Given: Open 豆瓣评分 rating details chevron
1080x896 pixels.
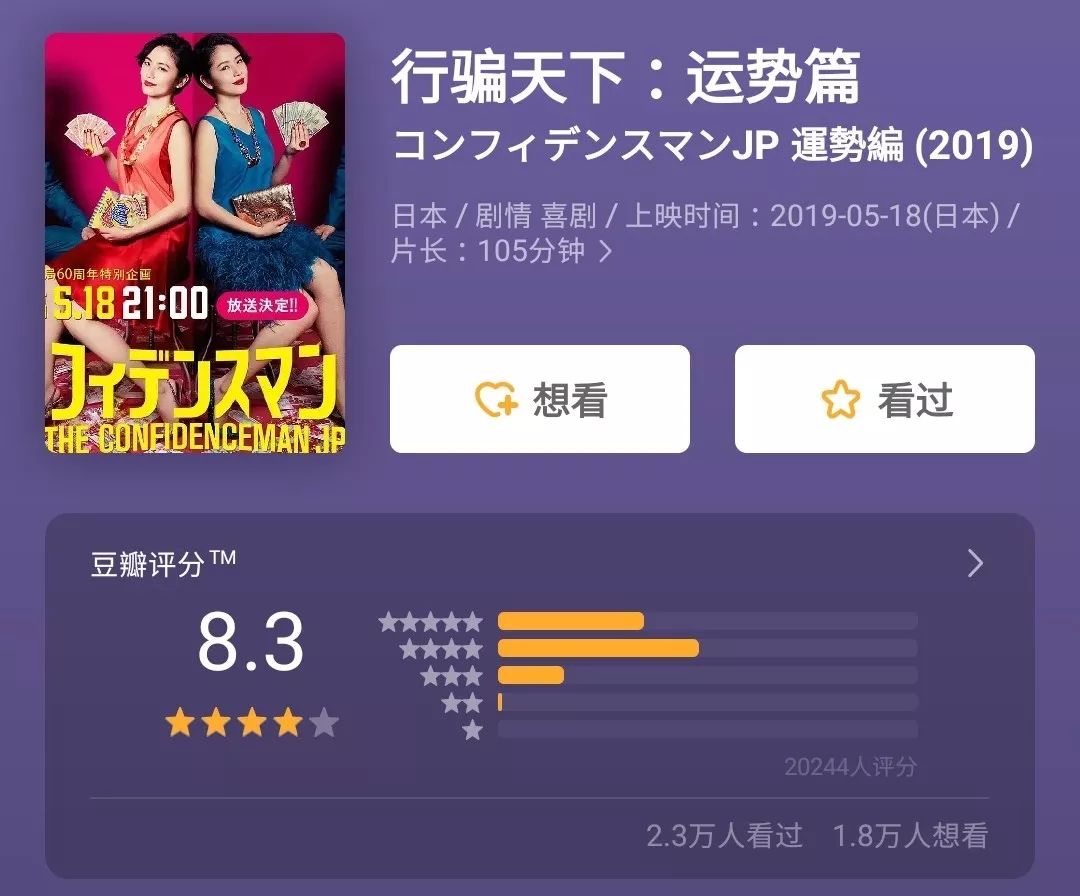Looking at the screenshot, I should 975,564.
